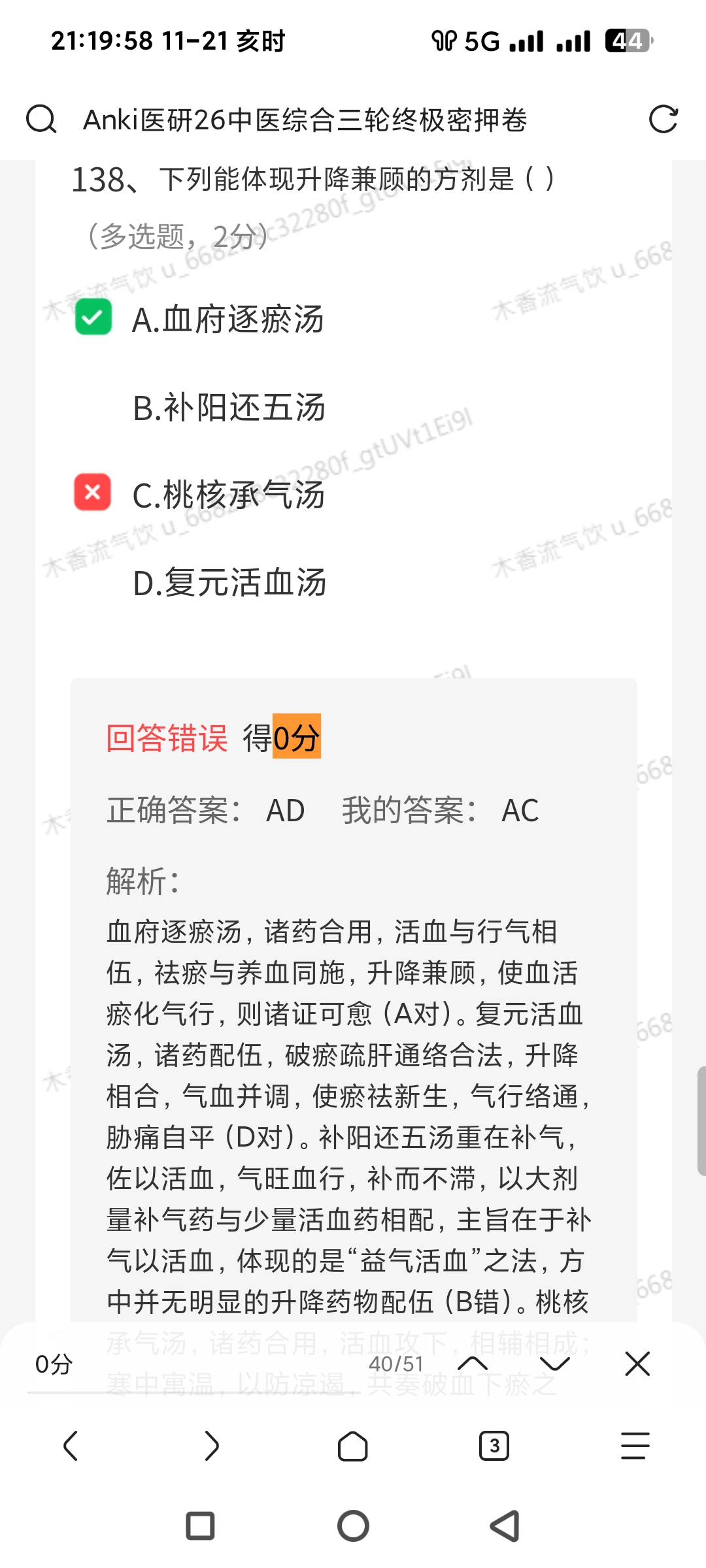Open recent apps via system square button

(x=200, y=1526)
